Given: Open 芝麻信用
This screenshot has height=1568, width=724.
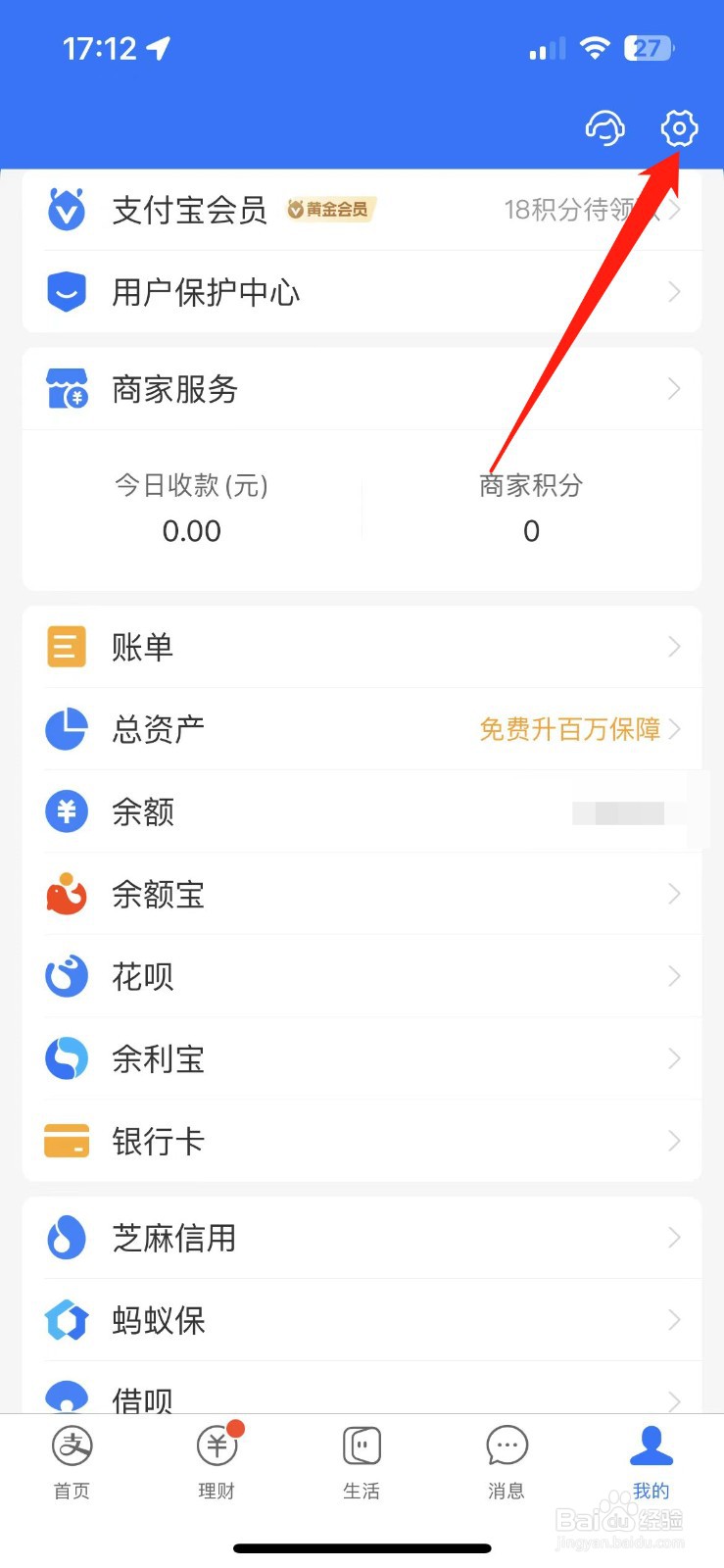Looking at the screenshot, I should tap(362, 1238).
